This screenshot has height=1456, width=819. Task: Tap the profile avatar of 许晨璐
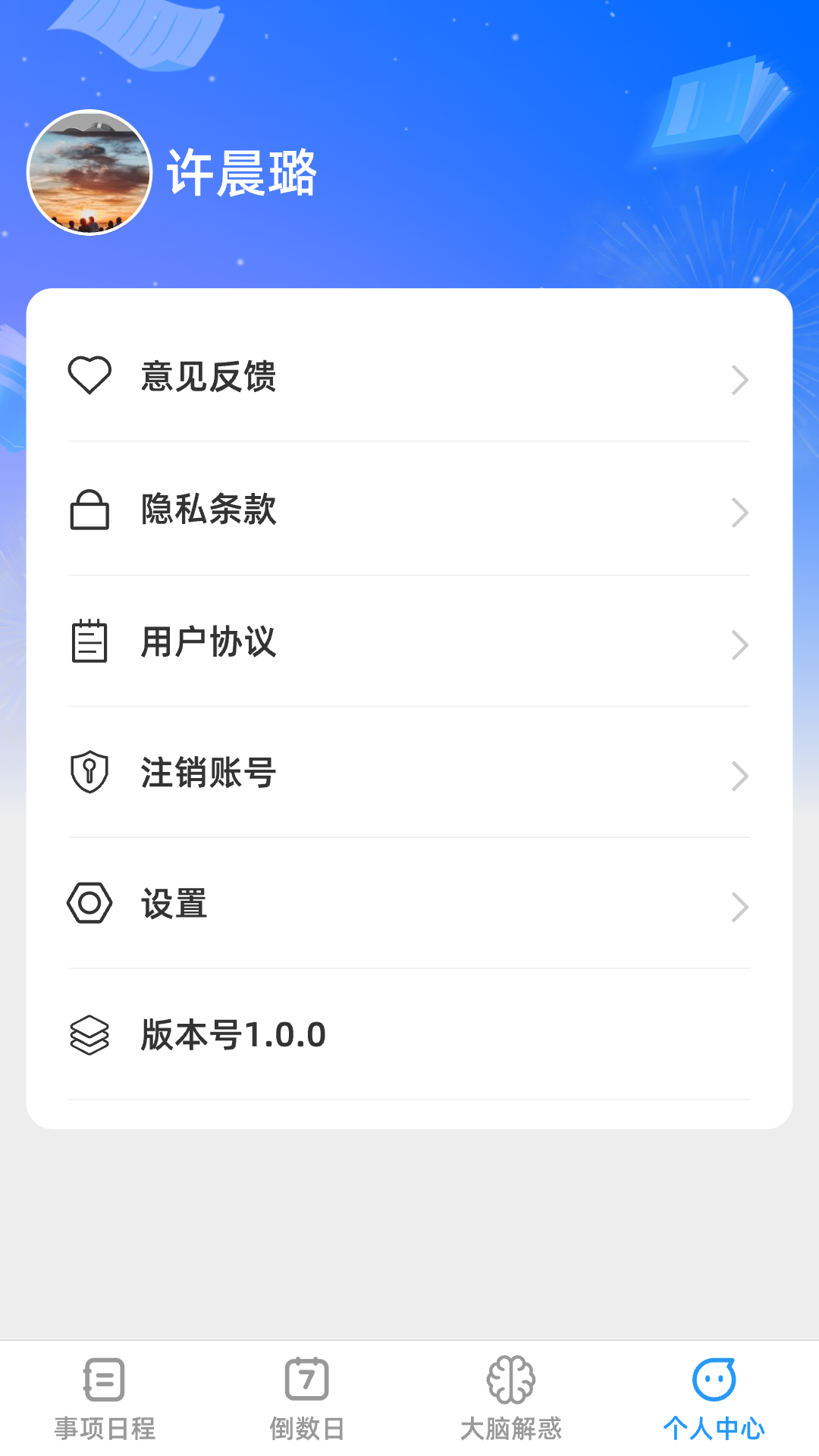[89, 173]
